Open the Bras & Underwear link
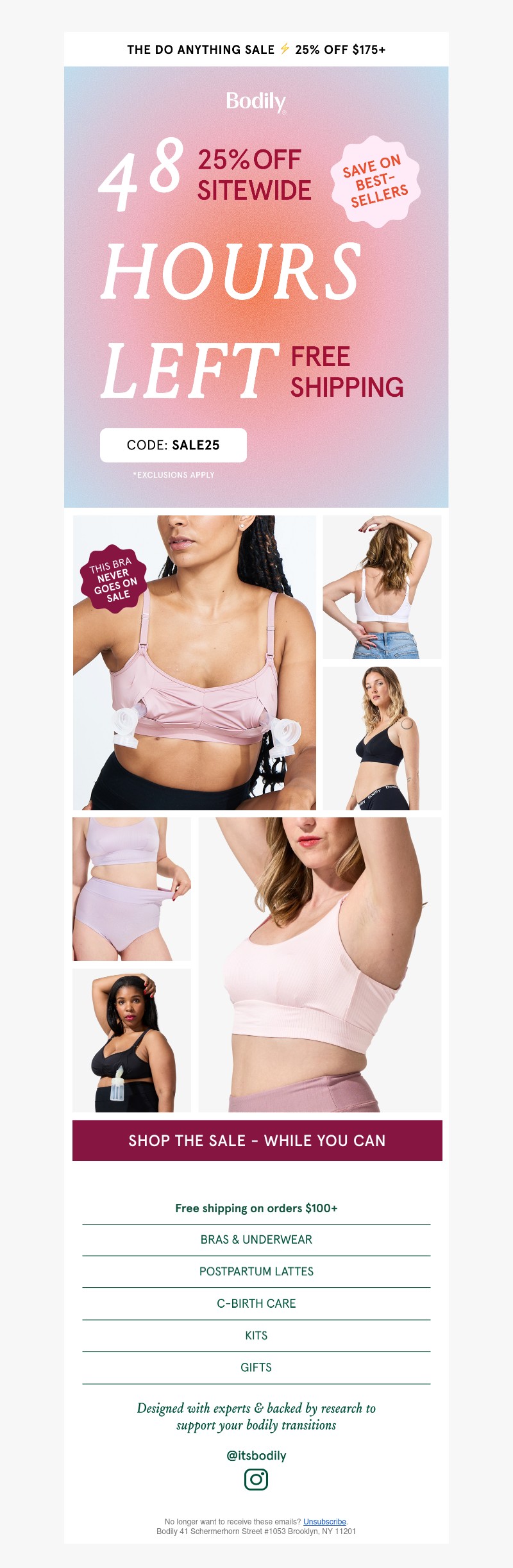Image resolution: width=513 pixels, height=1568 pixels. click(x=256, y=1239)
